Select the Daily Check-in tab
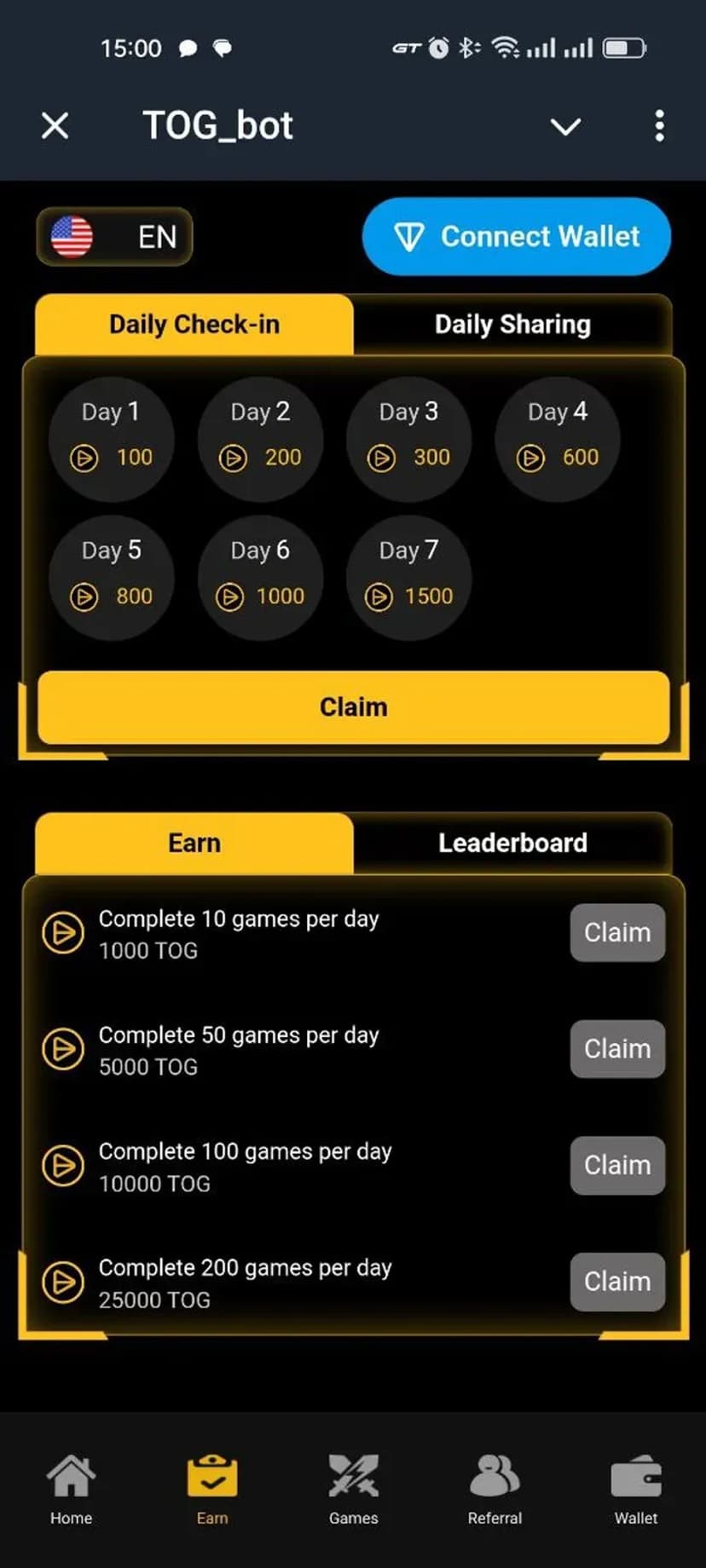Image resolution: width=706 pixels, height=1568 pixels. [x=194, y=325]
